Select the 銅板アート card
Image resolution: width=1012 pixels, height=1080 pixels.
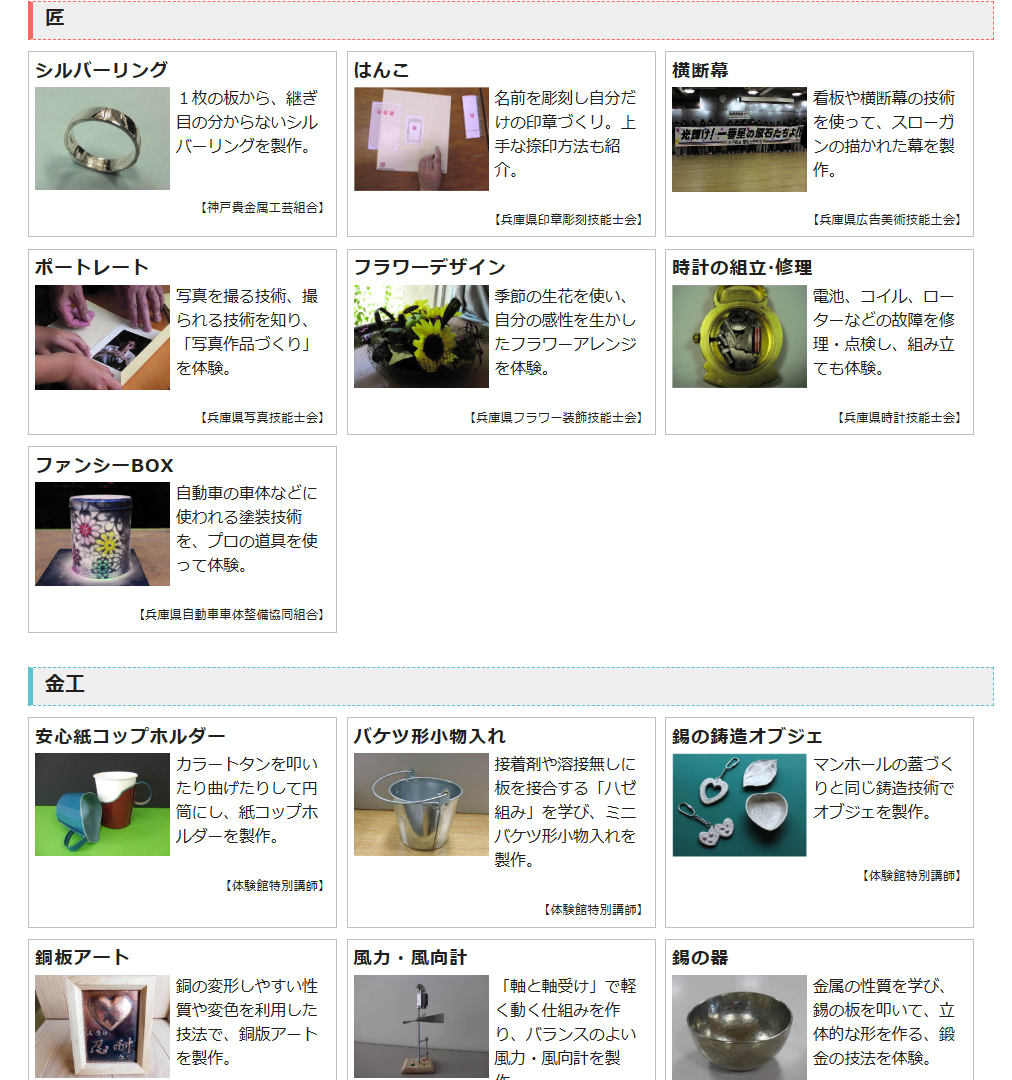[182, 1010]
